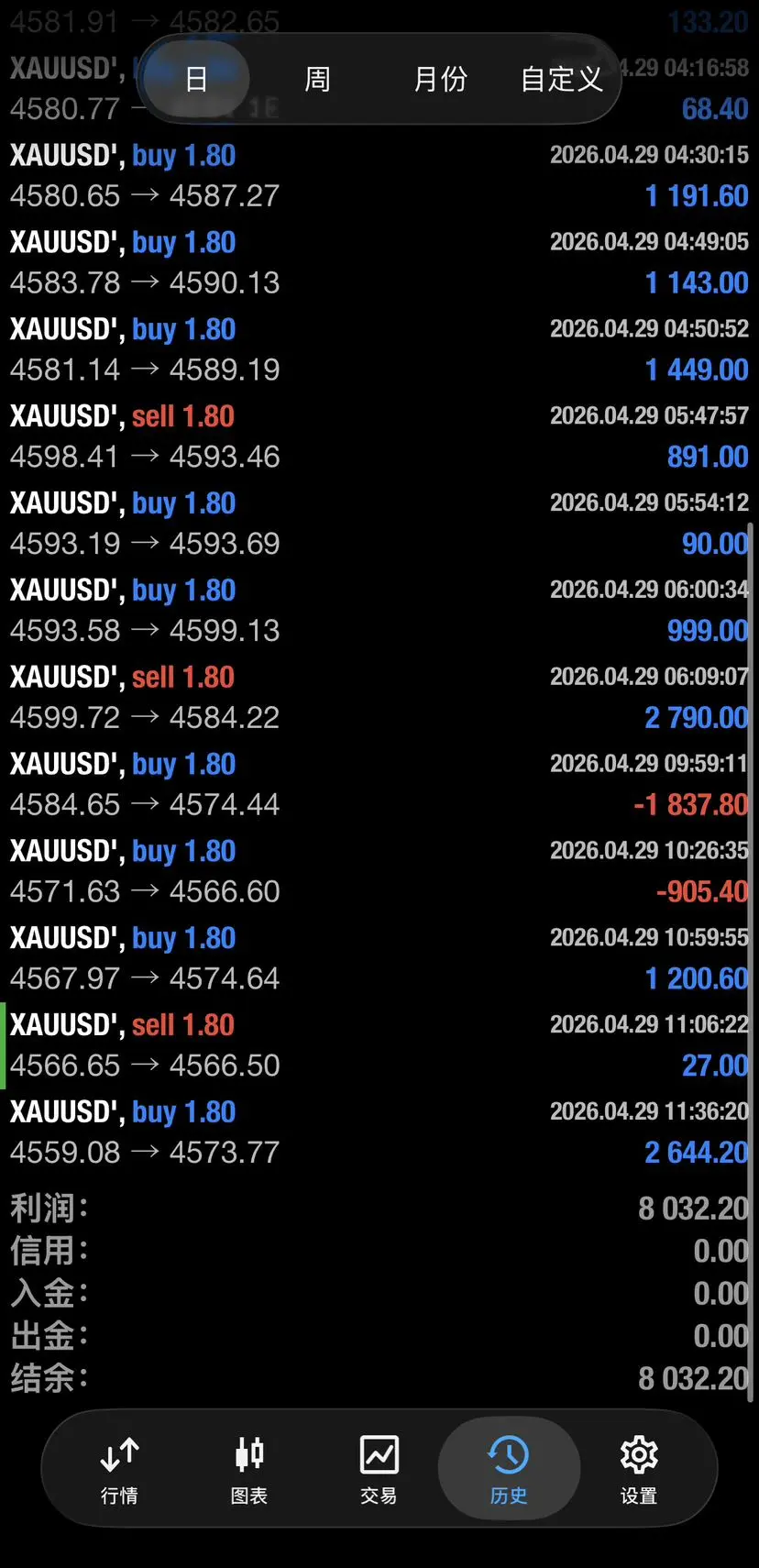Open the buy trade closed at 04:30:15
This screenshot has width=759, height=1568.
(x=379, y=176)
